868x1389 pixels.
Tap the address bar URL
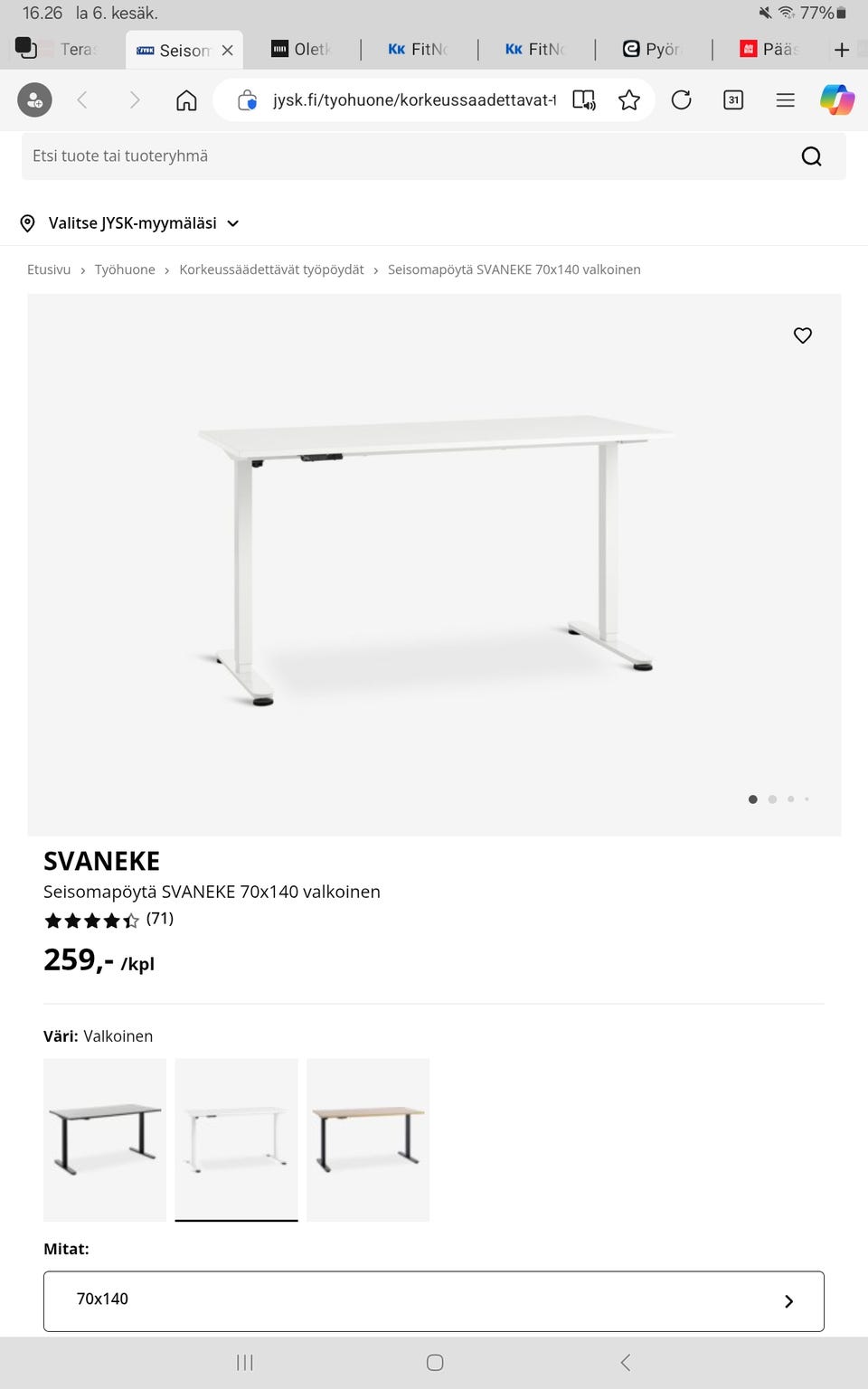(x=414, y=100)
